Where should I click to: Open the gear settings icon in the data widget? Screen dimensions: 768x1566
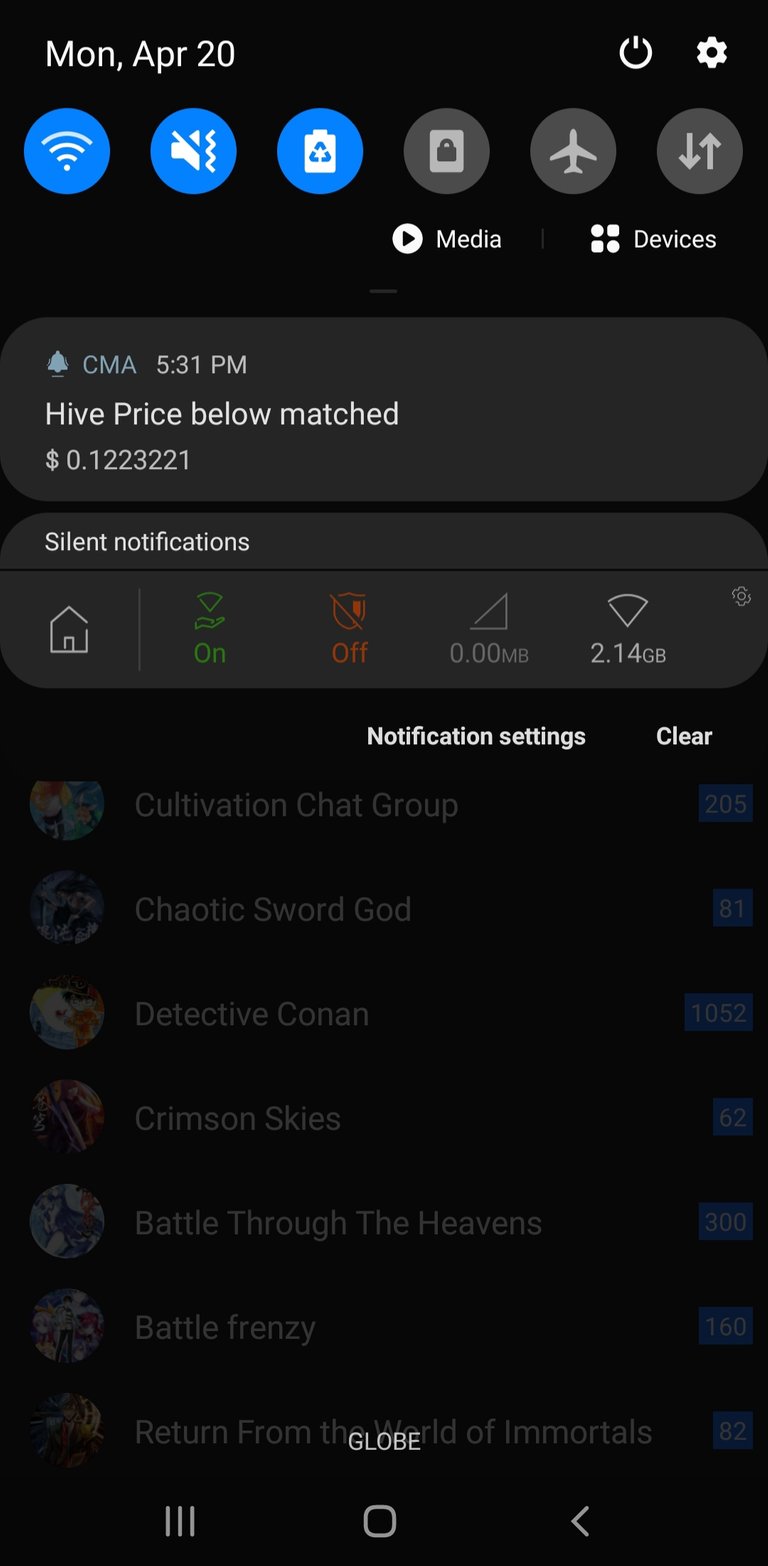741,596
